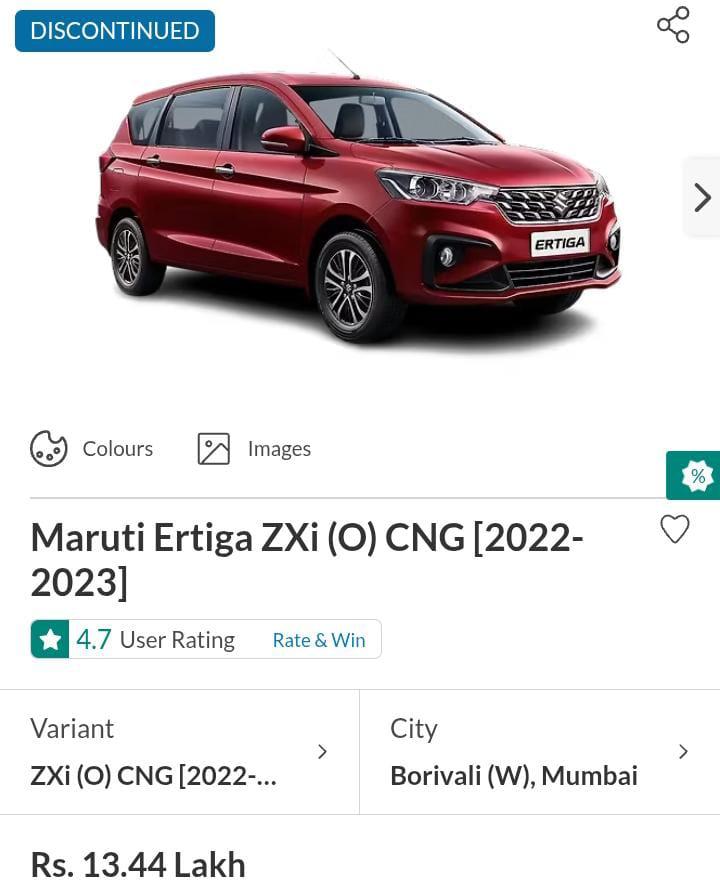Show the next car image
720x890 pixels.
pos(702,197)
